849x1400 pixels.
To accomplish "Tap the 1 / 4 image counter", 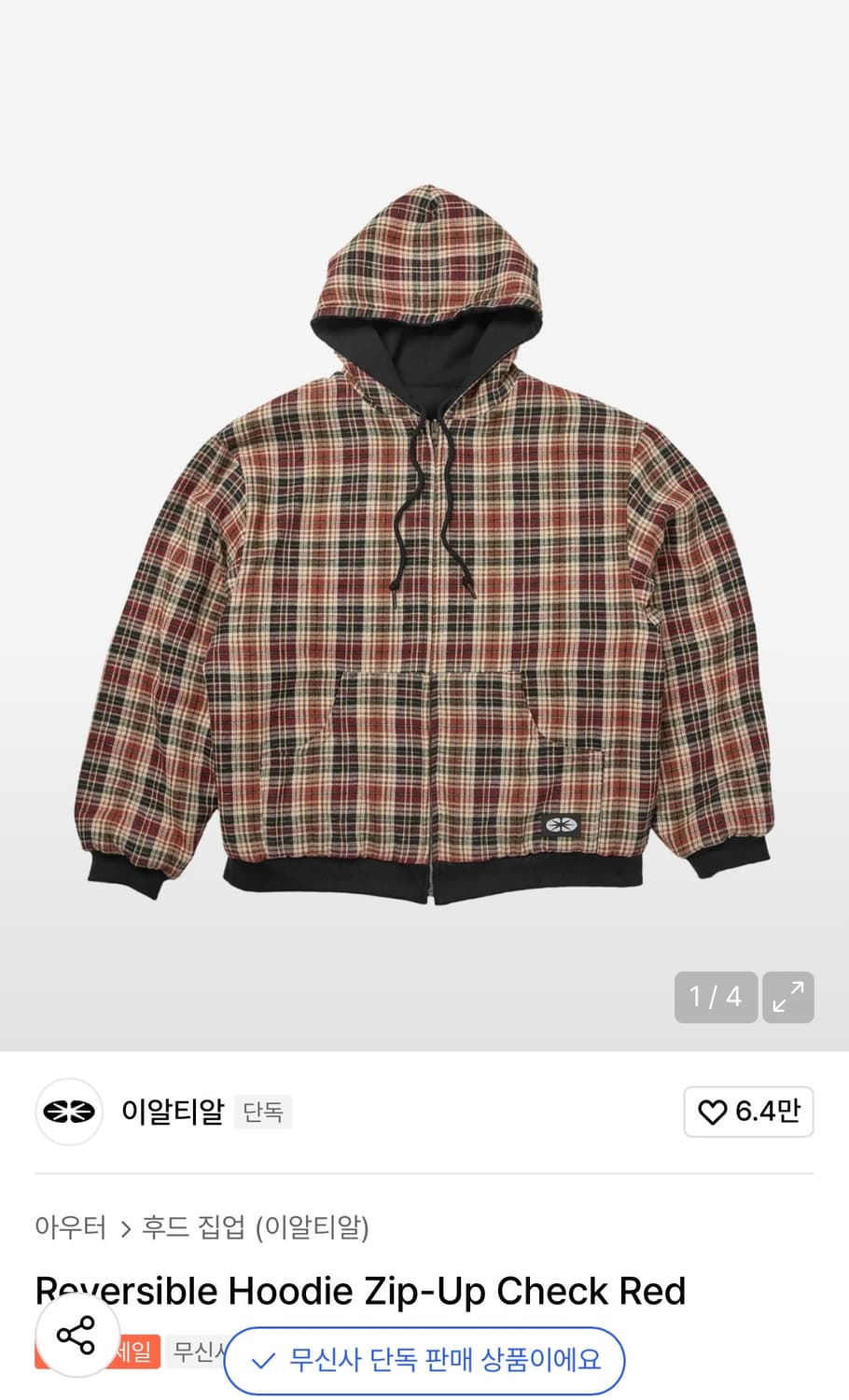I will 716,997.
